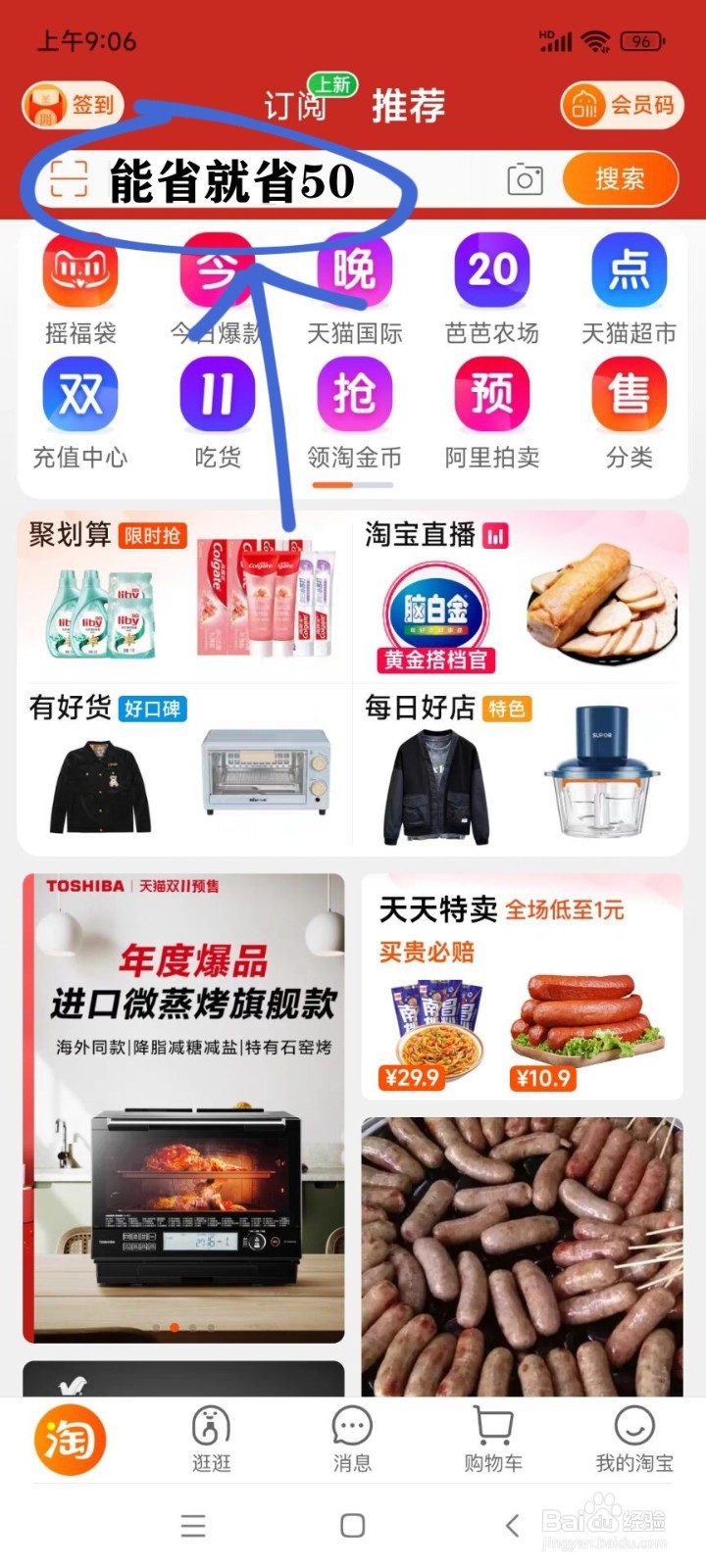Open the 购物车 shopping cart icon
The image size is (706, 1568).
[491, 1433]
